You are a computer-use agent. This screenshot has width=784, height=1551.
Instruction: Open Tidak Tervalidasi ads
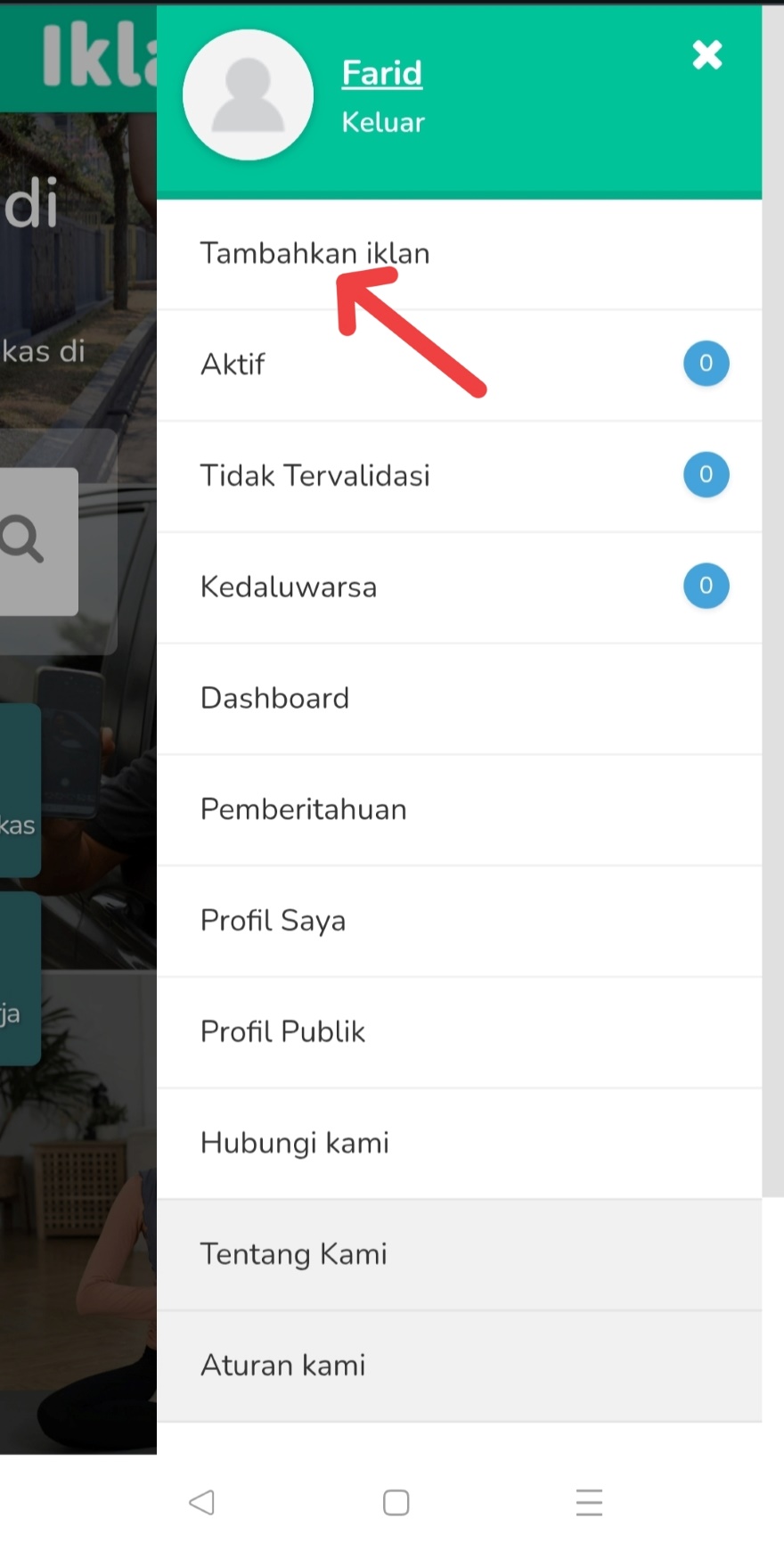314,476
